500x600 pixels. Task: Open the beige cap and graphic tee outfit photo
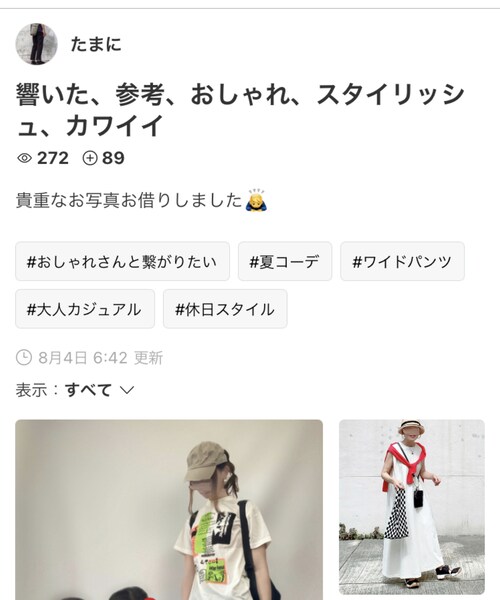169,510
